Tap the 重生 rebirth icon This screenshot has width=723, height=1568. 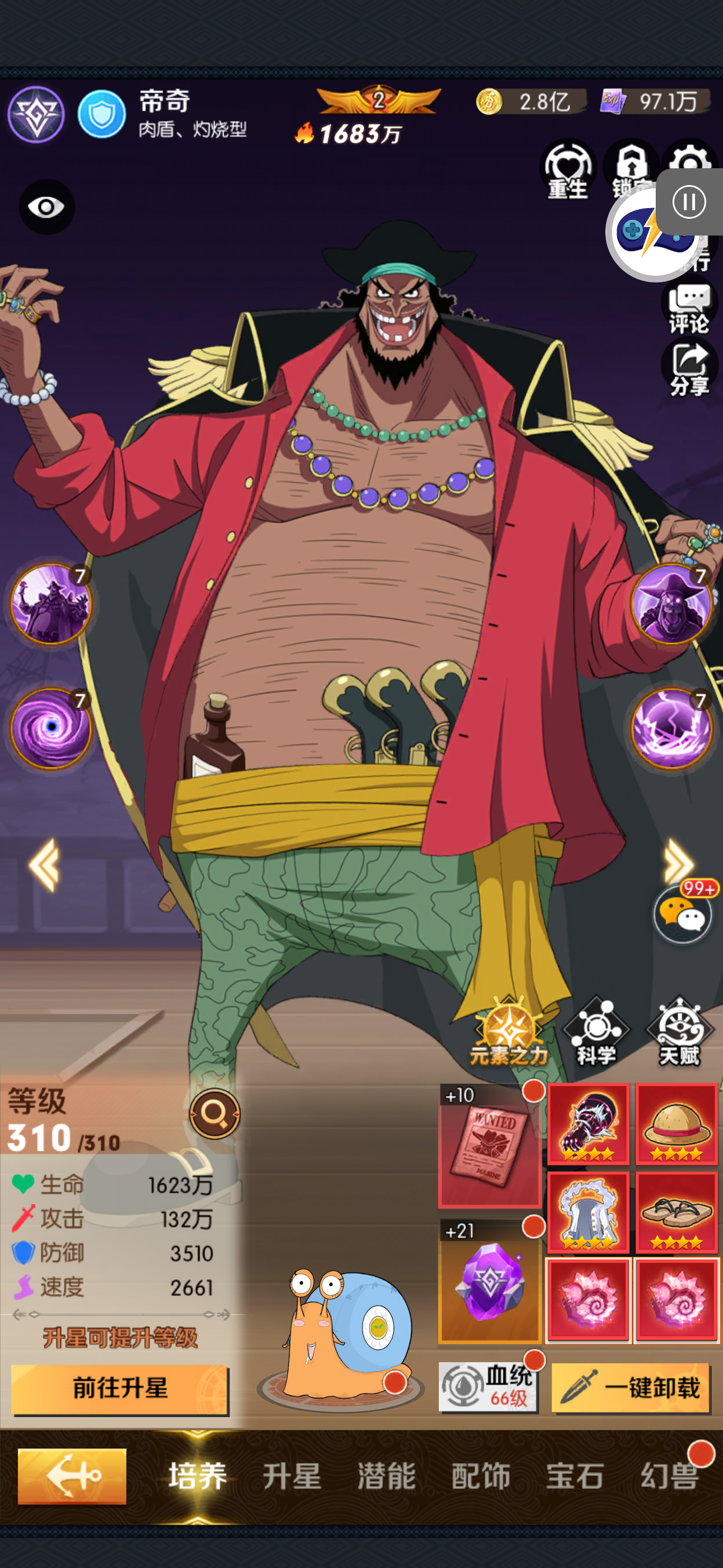[567, 171]
